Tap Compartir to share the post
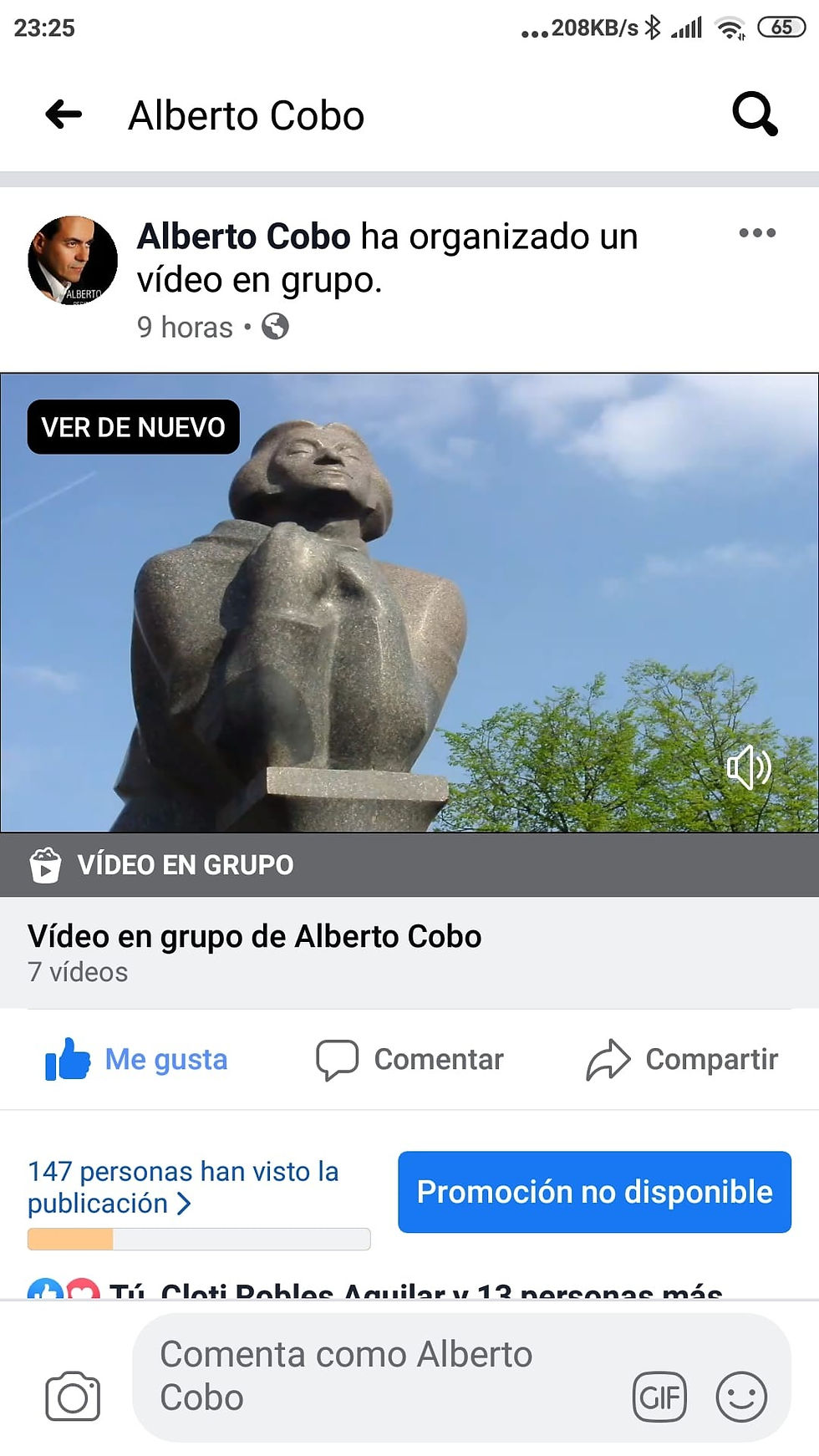The width and height of the screenshot is (819, 1456). point(682,1059)
